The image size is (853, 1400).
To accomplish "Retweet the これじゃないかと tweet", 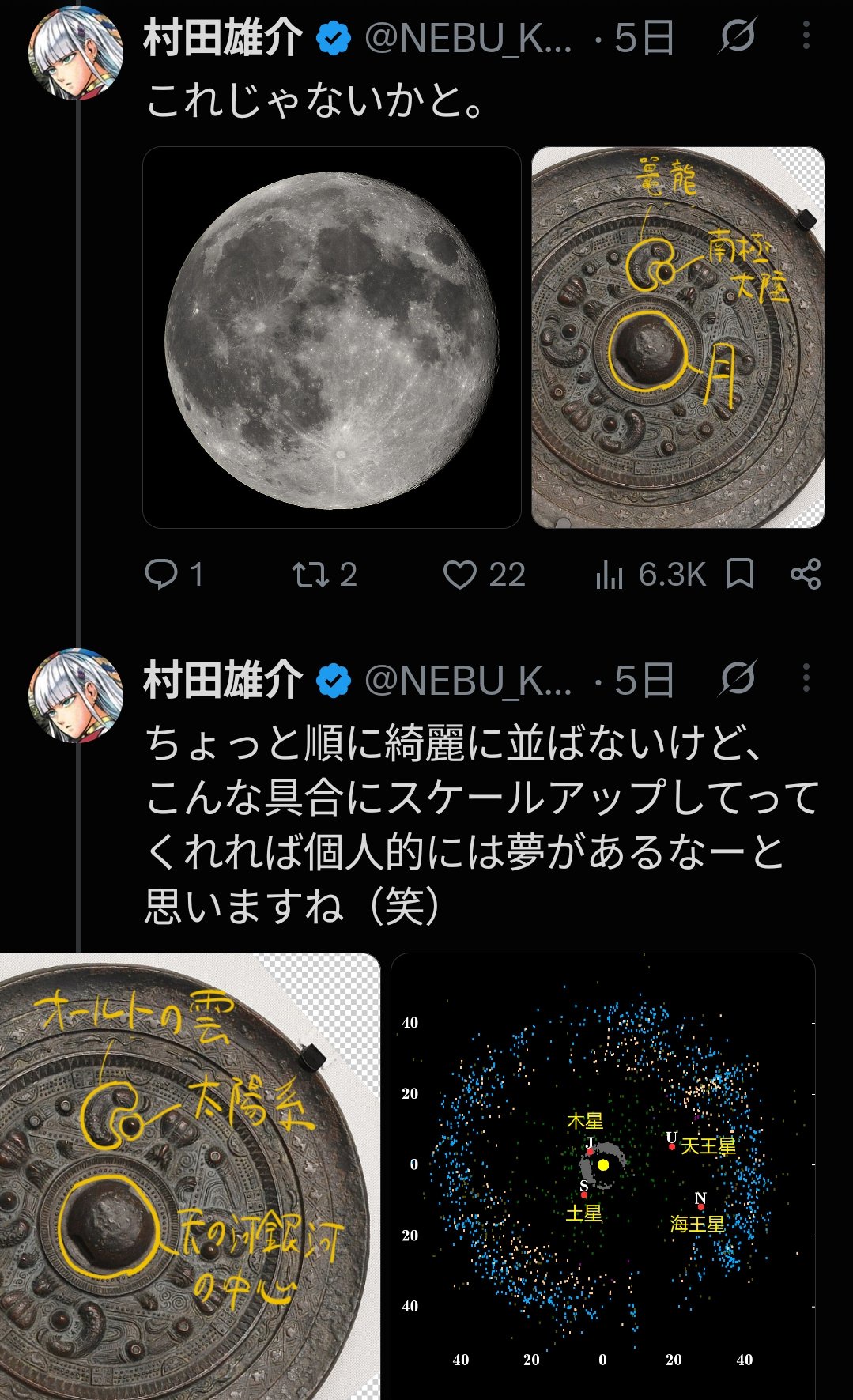I will pyautogui.click(x=324, y=574).
